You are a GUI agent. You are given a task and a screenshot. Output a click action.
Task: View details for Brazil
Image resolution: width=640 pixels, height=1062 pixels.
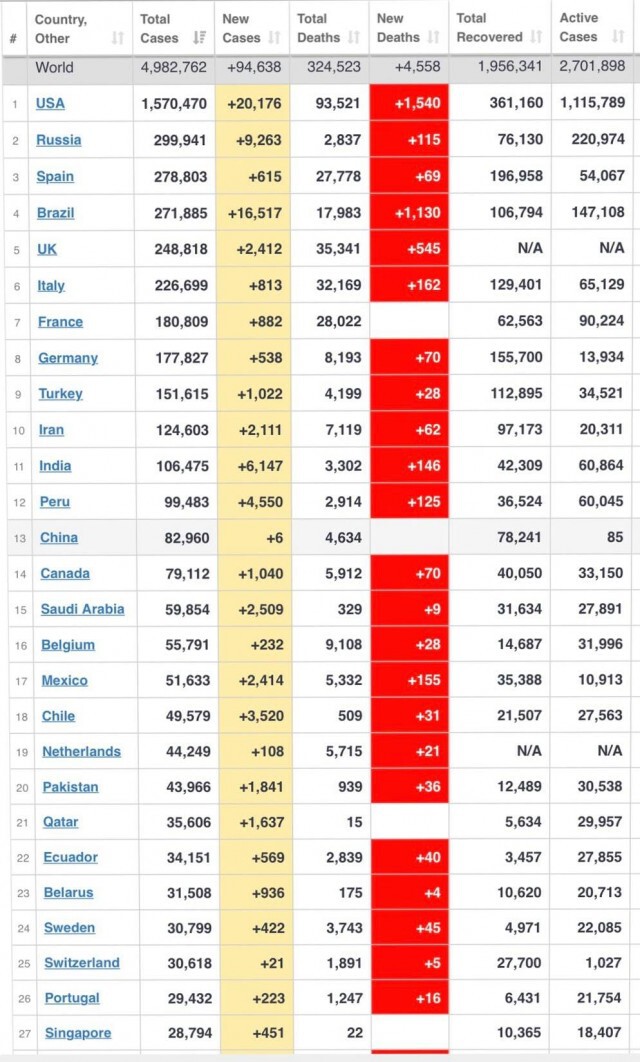click(x=56, y=213)
